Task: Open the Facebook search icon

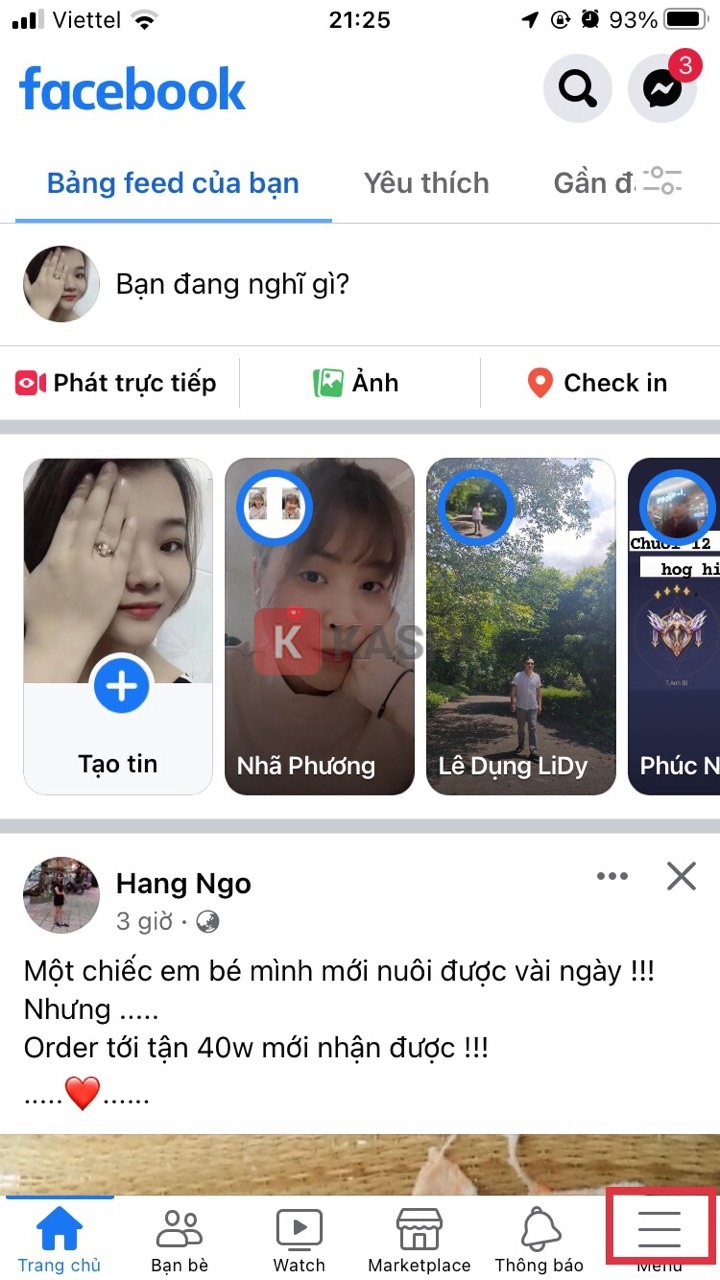Action: click(576, 88)
